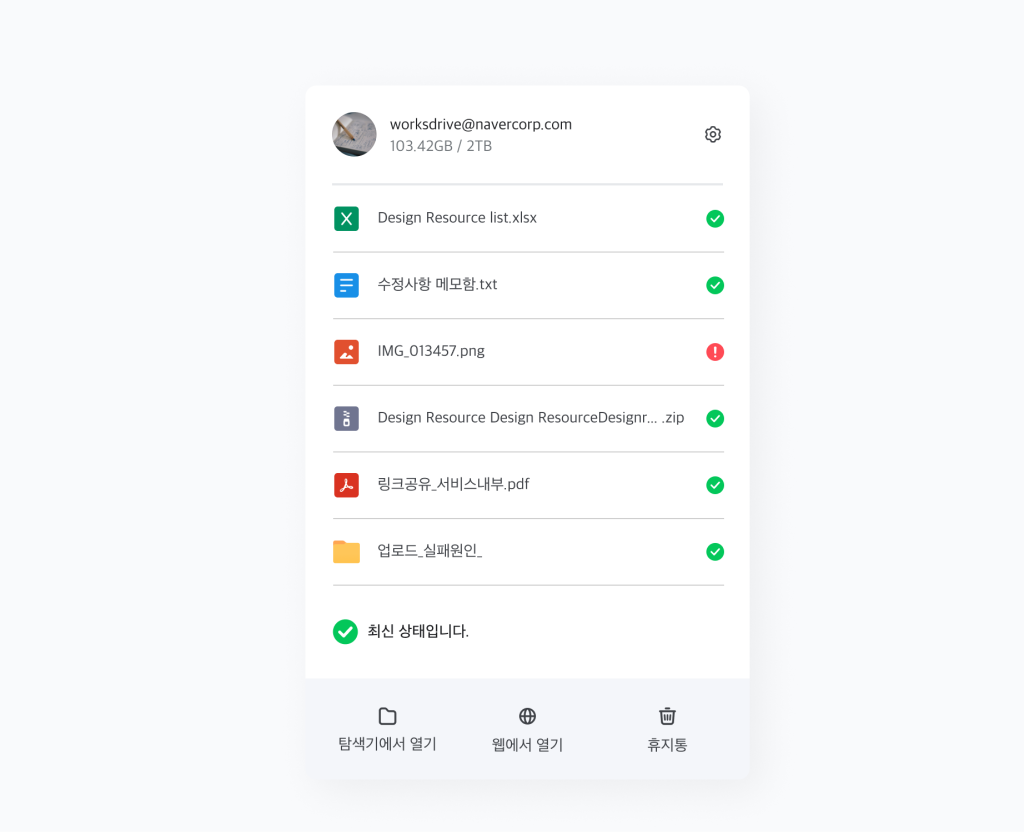Open Design Resource list.xlsx file
The height and width of the screenshot is (835, 1024).
point(457,218)
